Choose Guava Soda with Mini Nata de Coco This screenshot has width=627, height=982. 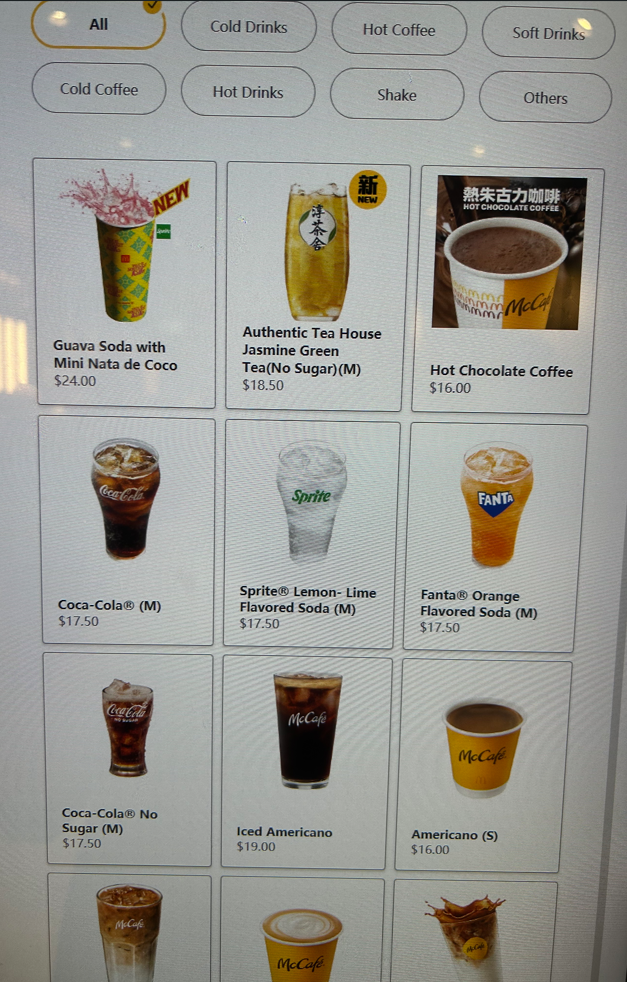126,283
